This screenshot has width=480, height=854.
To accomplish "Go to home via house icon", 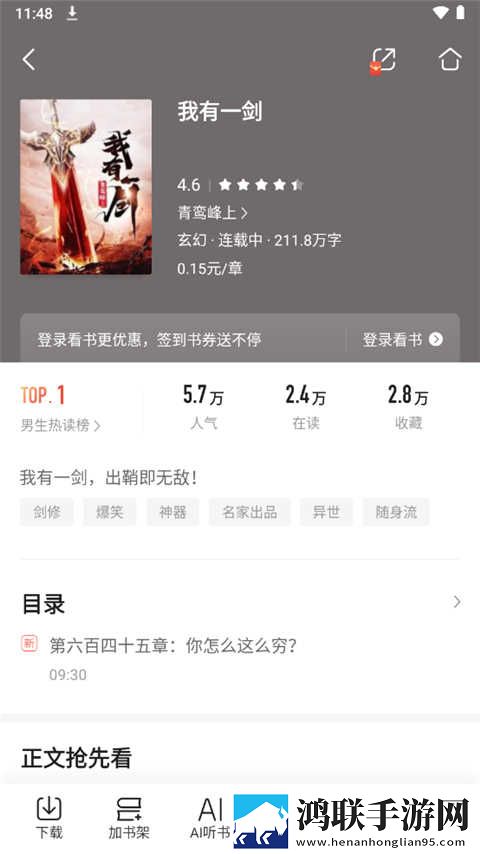I will click(x=450, y=59).
